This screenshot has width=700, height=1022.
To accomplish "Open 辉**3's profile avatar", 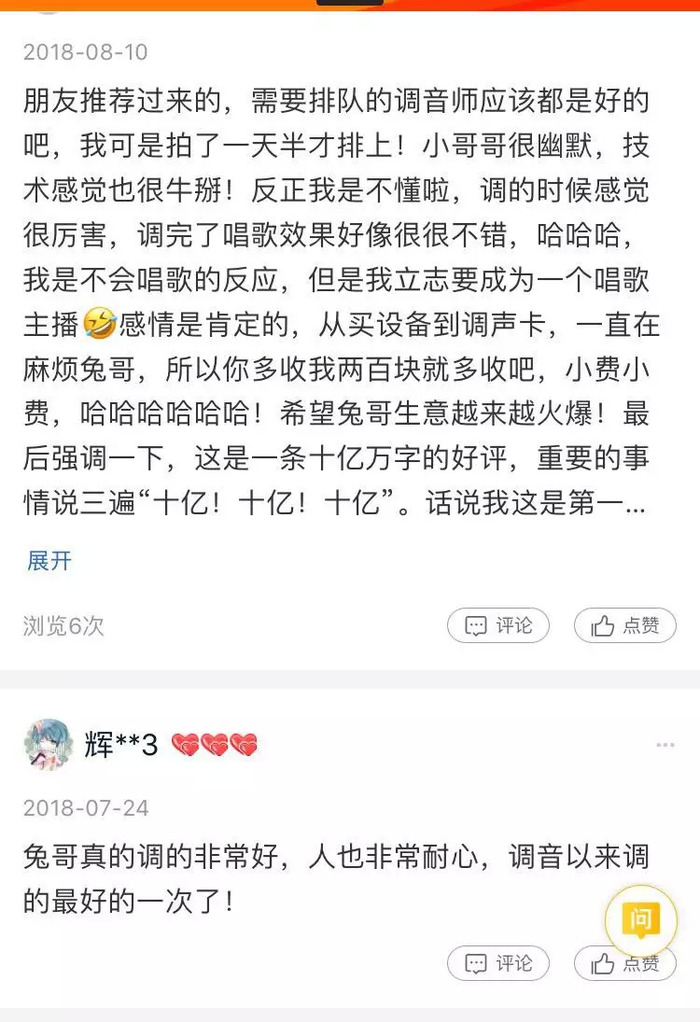I will tap(48, 745).
